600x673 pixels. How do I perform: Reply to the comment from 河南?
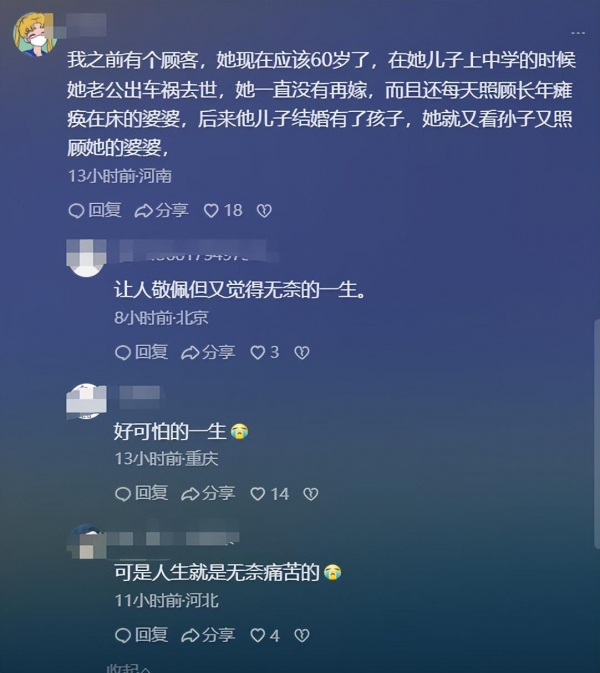(94, 210)
